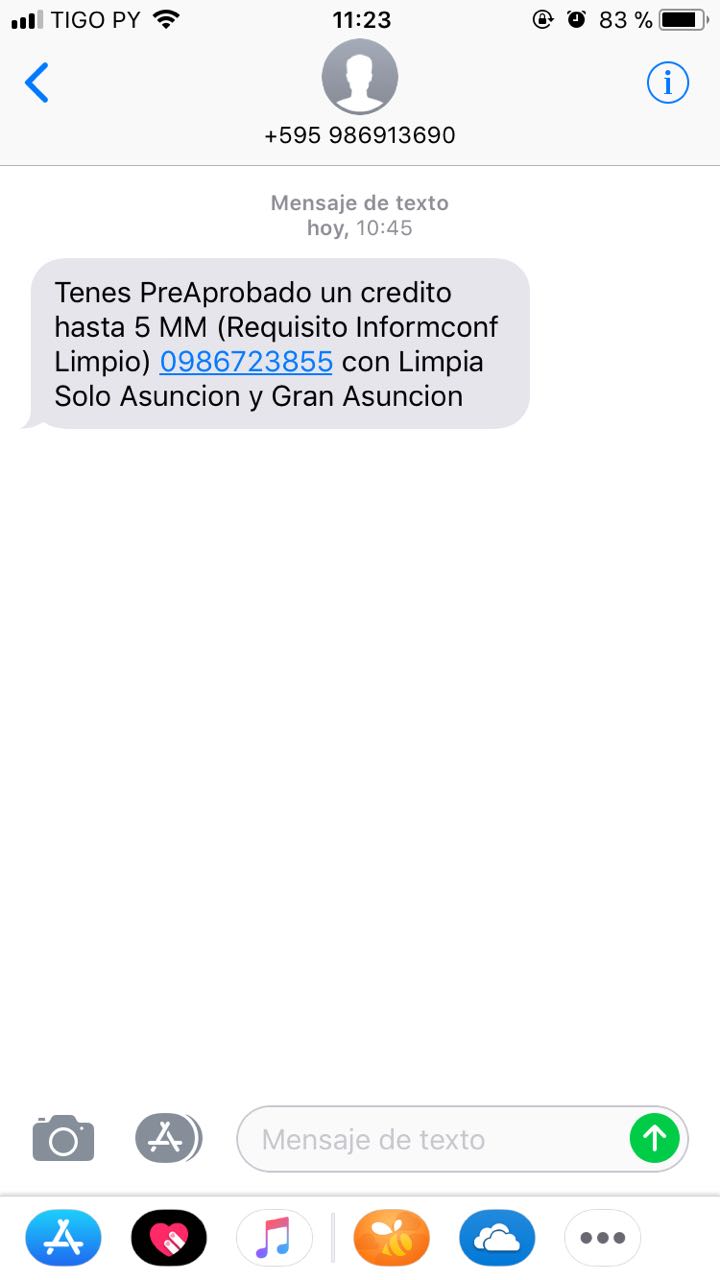This screenshot has width=720, height=1280.
Task: Go back to the messages list
Action: 37,83
